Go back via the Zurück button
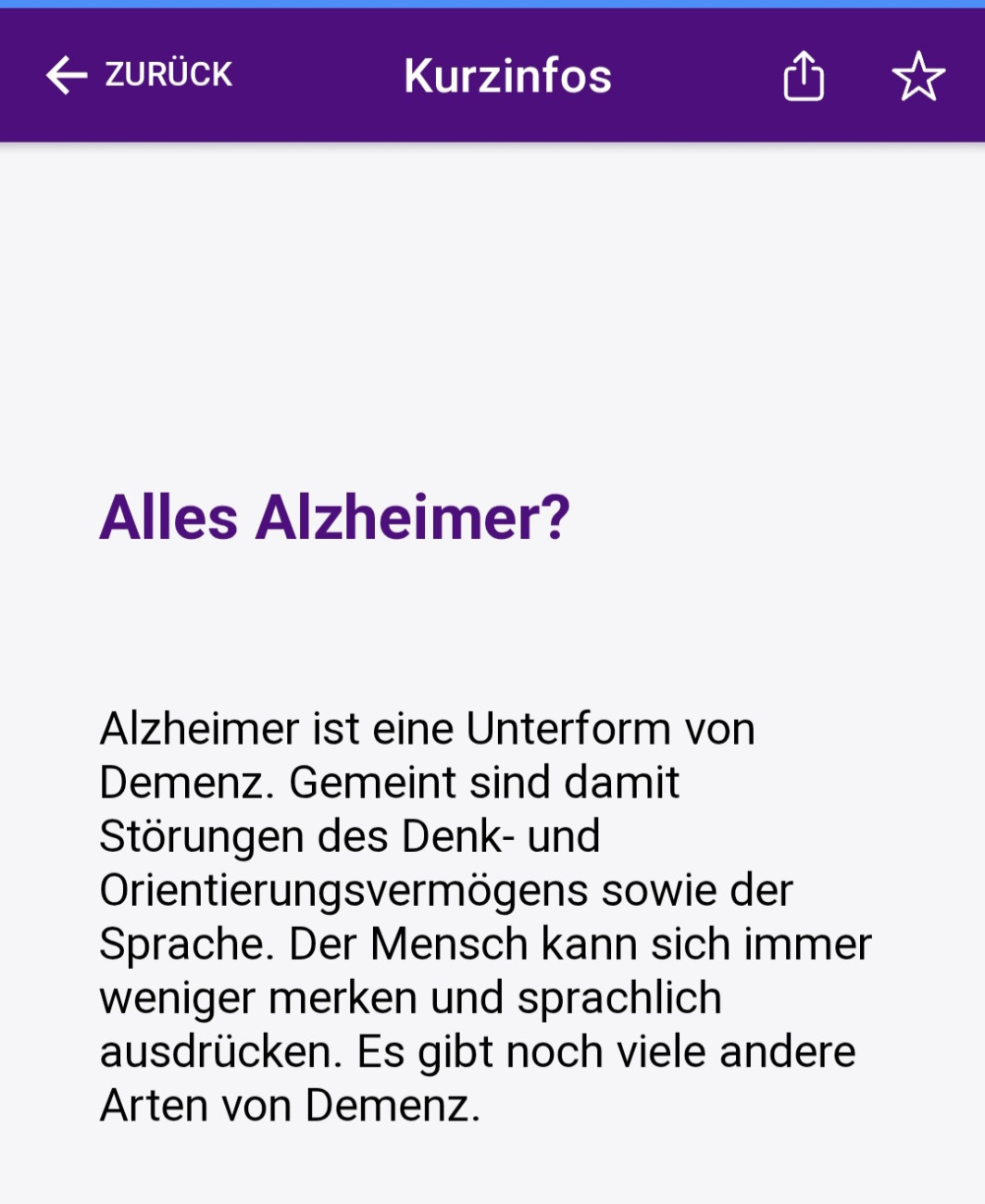The width and height of the screenshot is (985, 1204). [x=139, y=75]
